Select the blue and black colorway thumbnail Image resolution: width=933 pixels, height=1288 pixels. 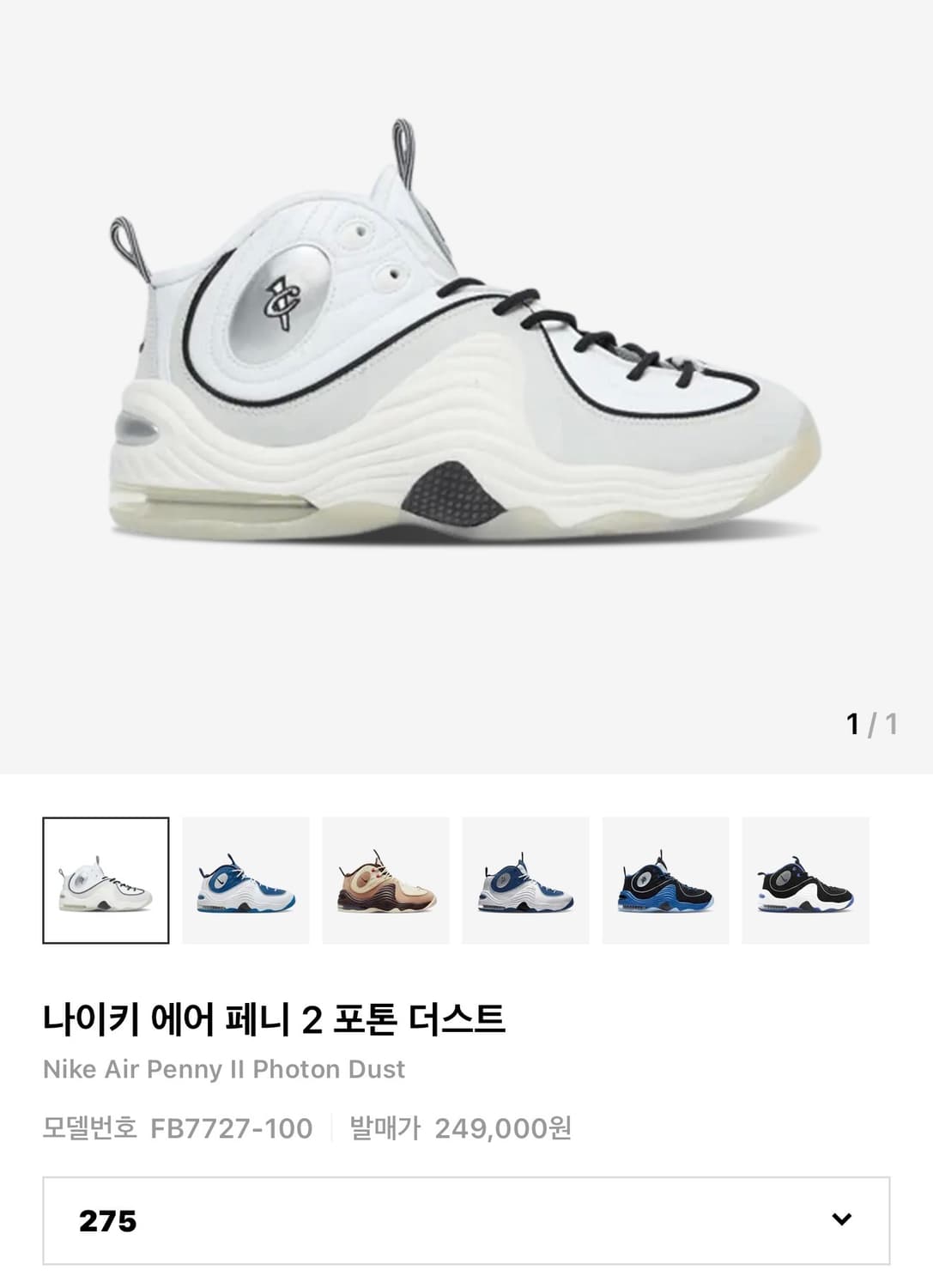pyautogui.click(x=666, y=879)
